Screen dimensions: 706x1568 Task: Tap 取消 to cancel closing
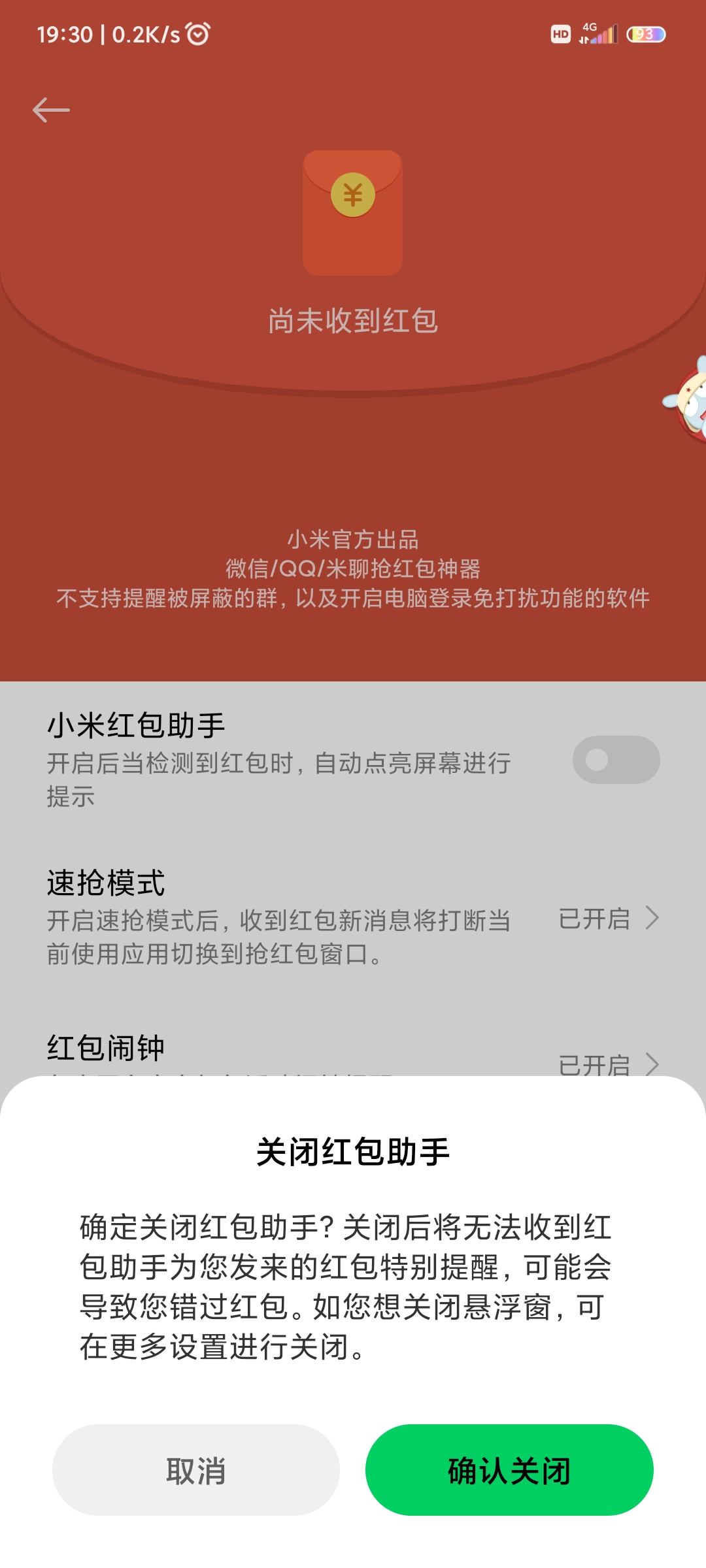(x=195, y=1470)
